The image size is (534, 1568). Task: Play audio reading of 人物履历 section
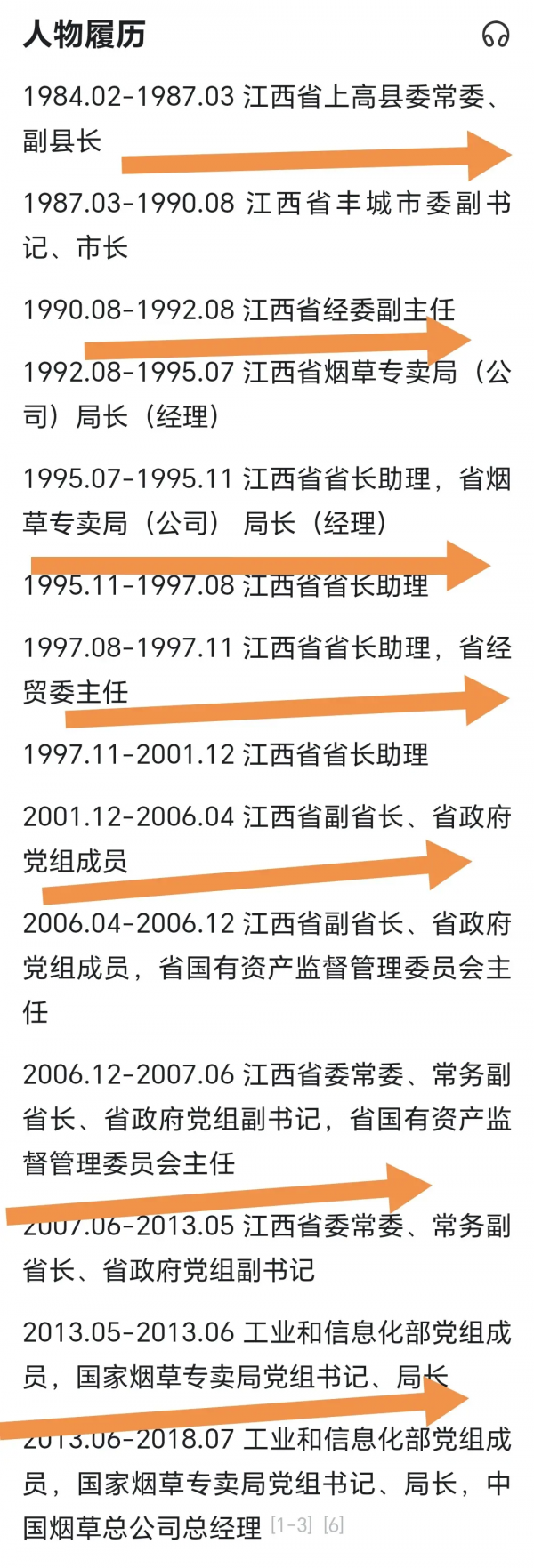tap(495, 35)
